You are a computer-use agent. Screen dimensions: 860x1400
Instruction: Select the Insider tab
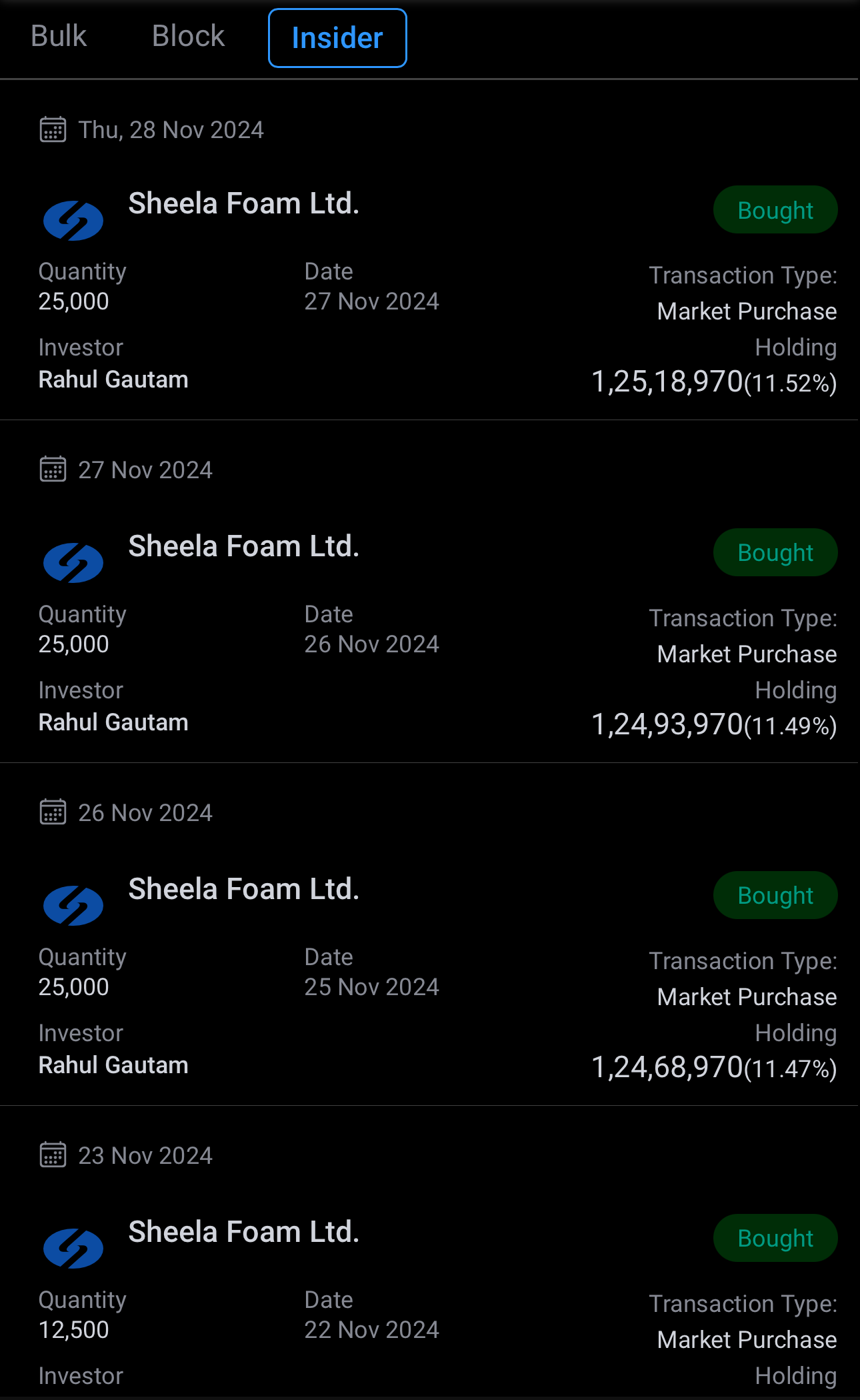point(337,38)
